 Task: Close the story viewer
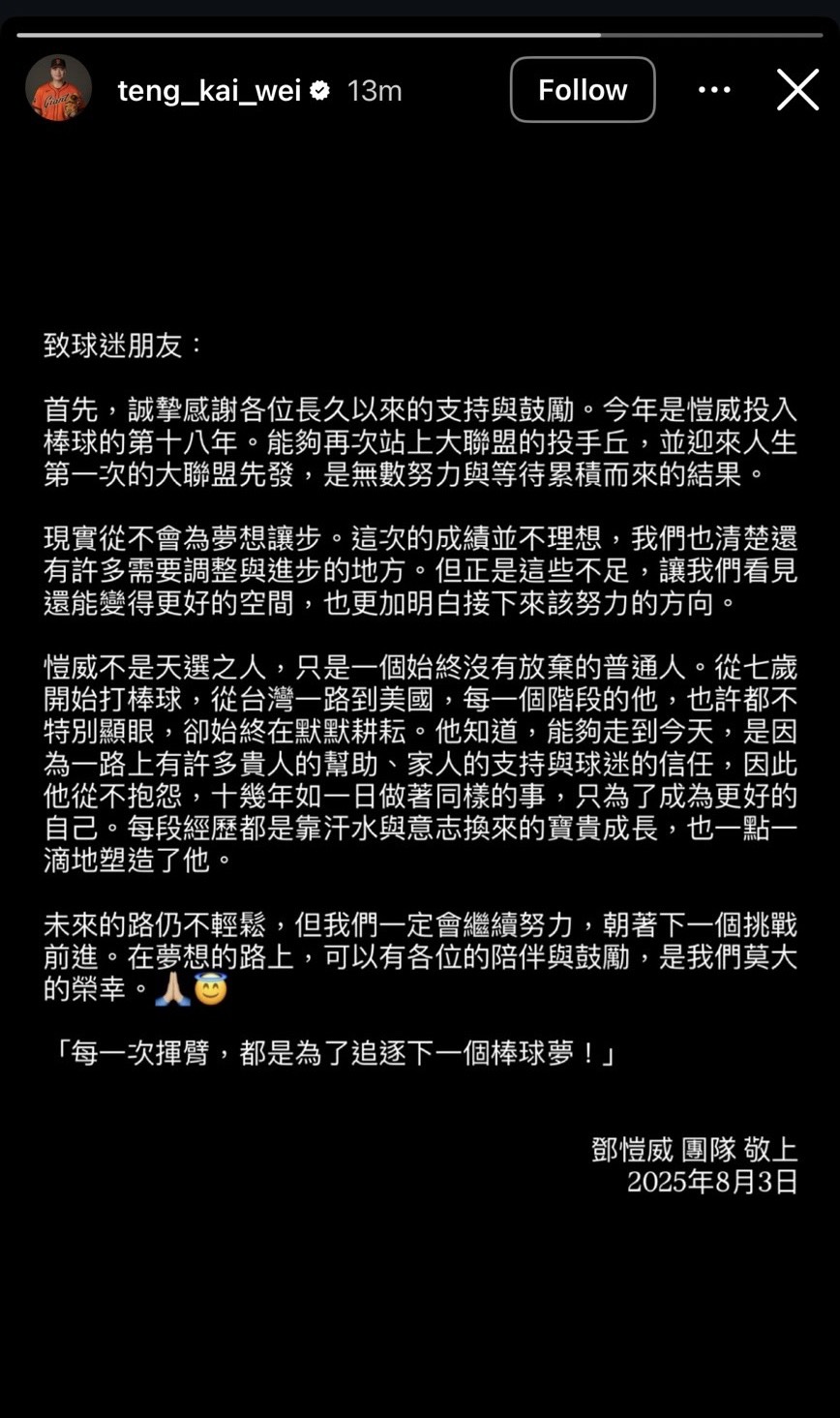(797, 90)
